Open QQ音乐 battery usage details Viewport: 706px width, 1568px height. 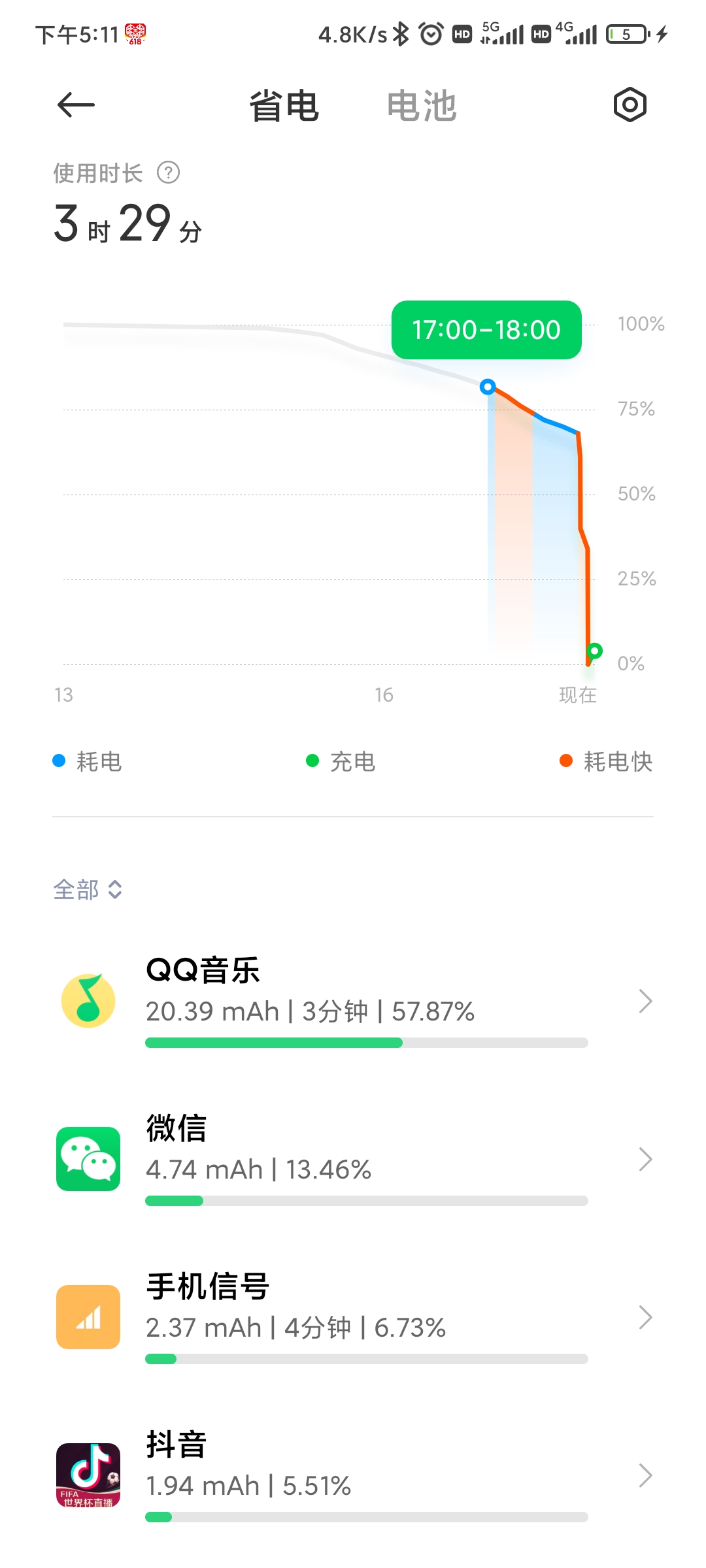click(x=353, y=1001)
